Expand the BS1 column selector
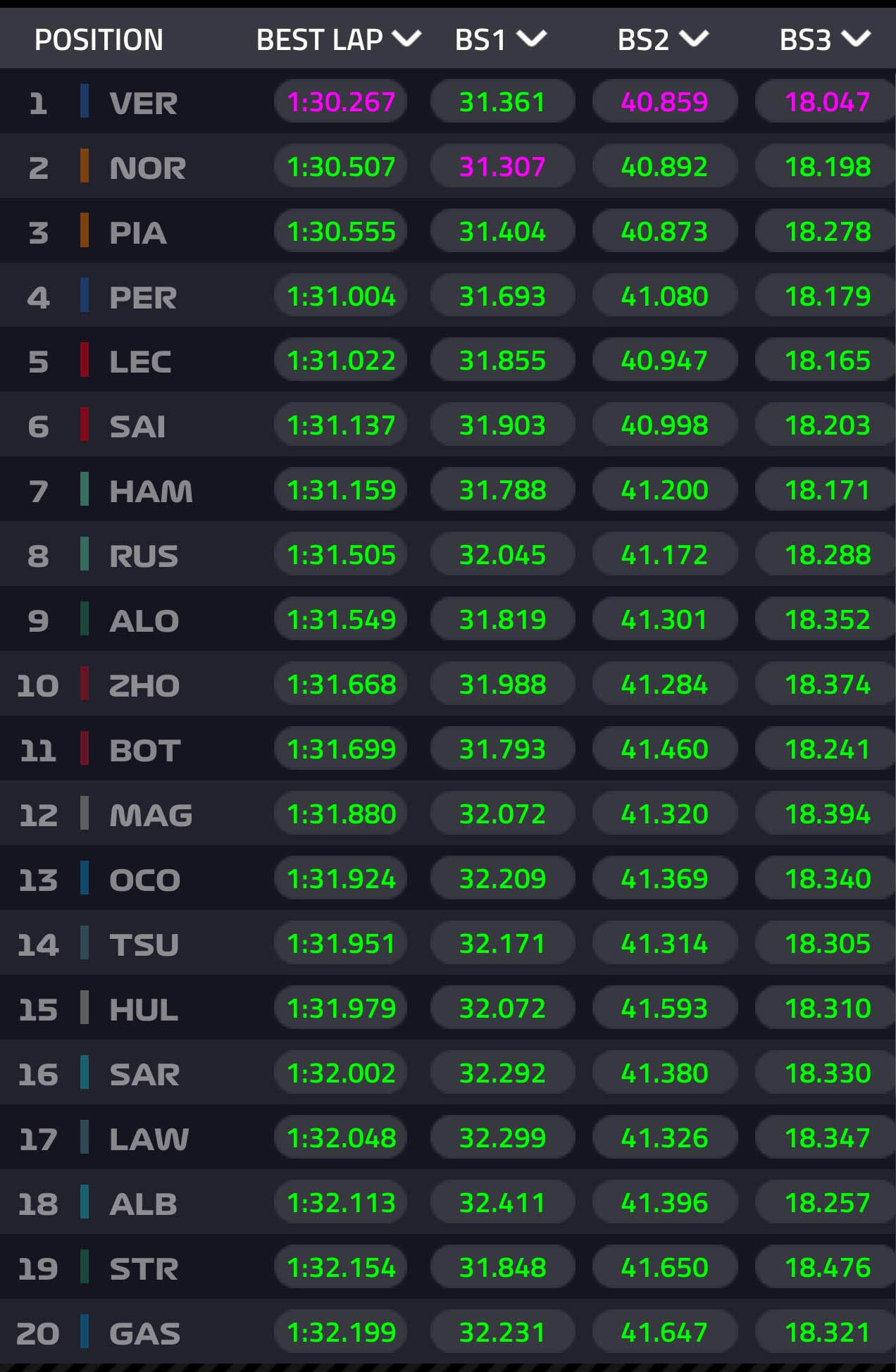Viewport: 896px width, 1372px height. point(531,38)
